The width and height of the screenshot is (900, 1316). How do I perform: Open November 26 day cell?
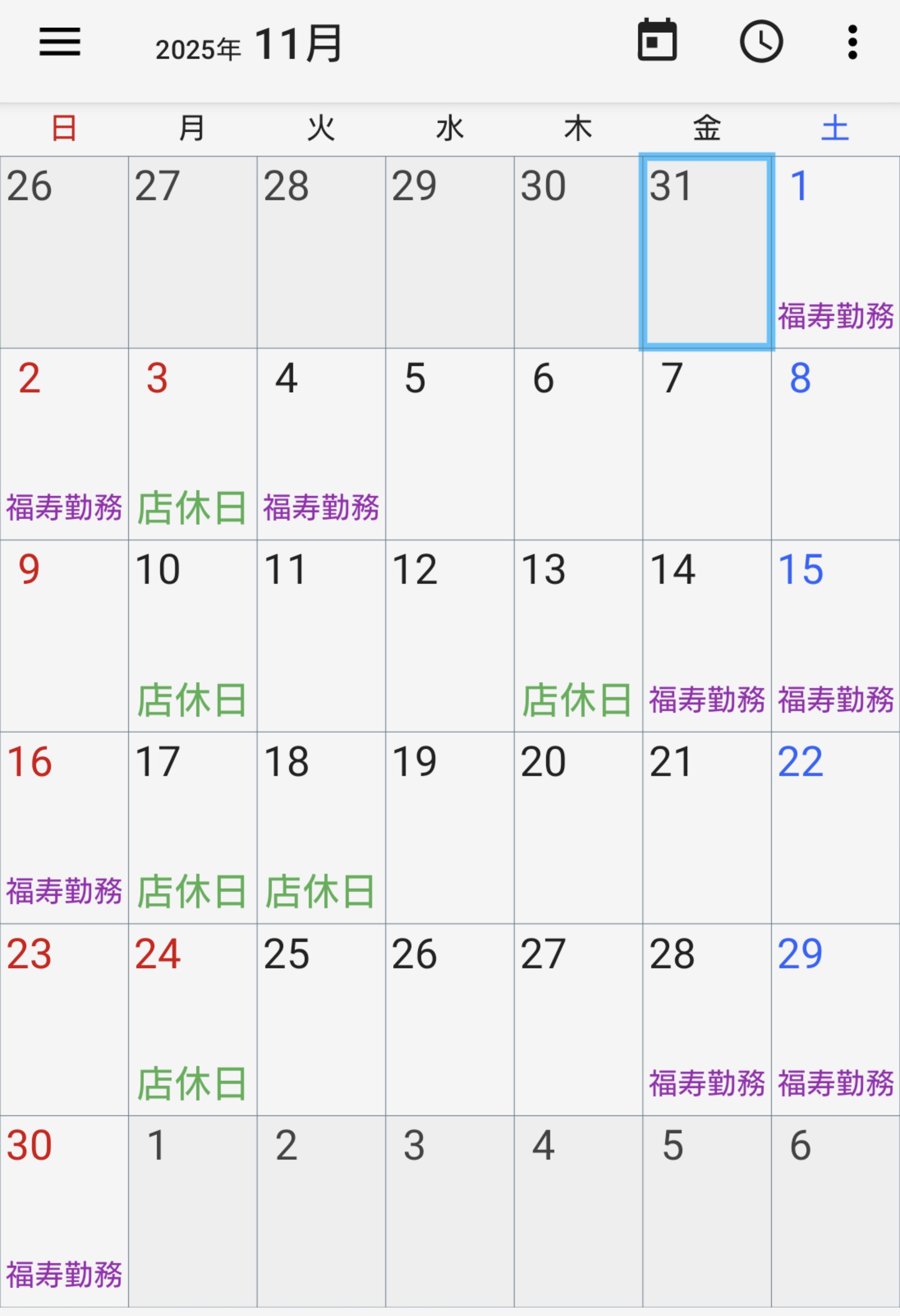449,1020
